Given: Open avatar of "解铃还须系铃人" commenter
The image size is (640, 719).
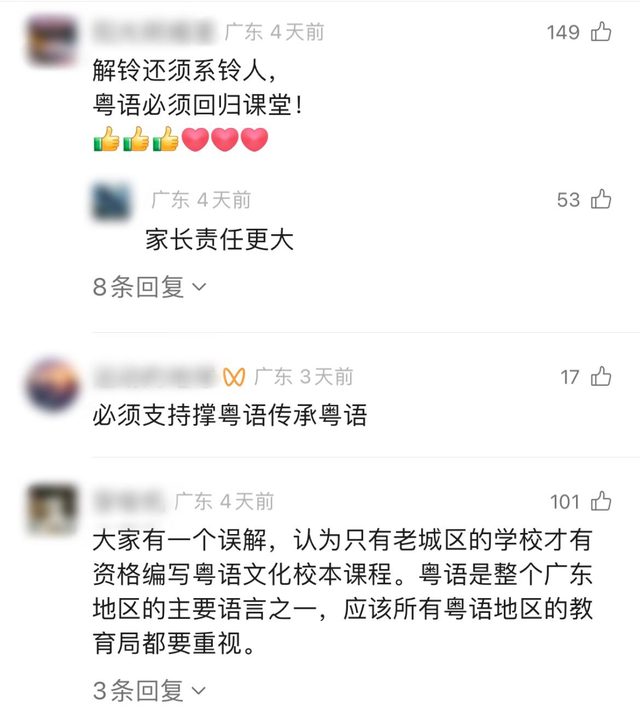Looking at the screenshot, I should (52, 42).
